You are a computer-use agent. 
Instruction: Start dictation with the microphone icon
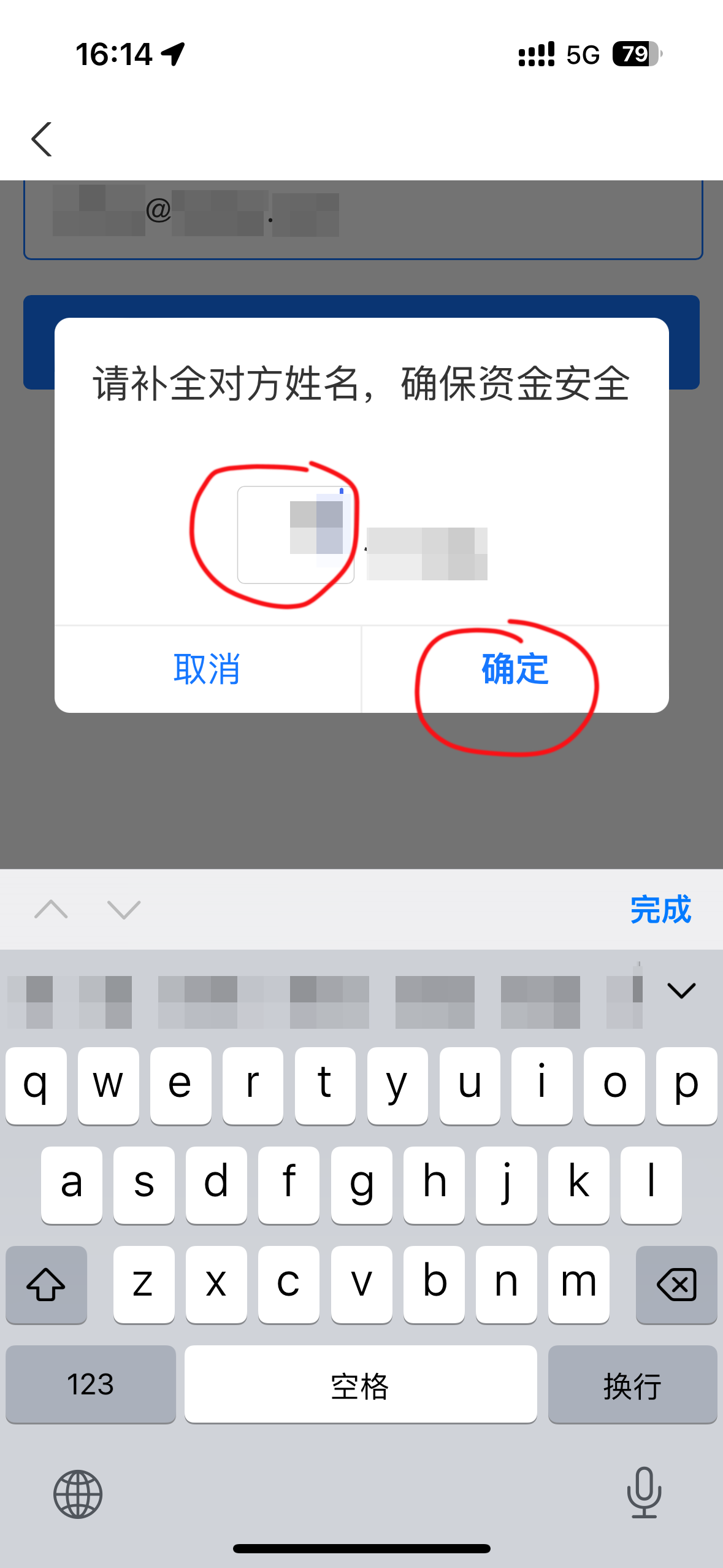644,1493
